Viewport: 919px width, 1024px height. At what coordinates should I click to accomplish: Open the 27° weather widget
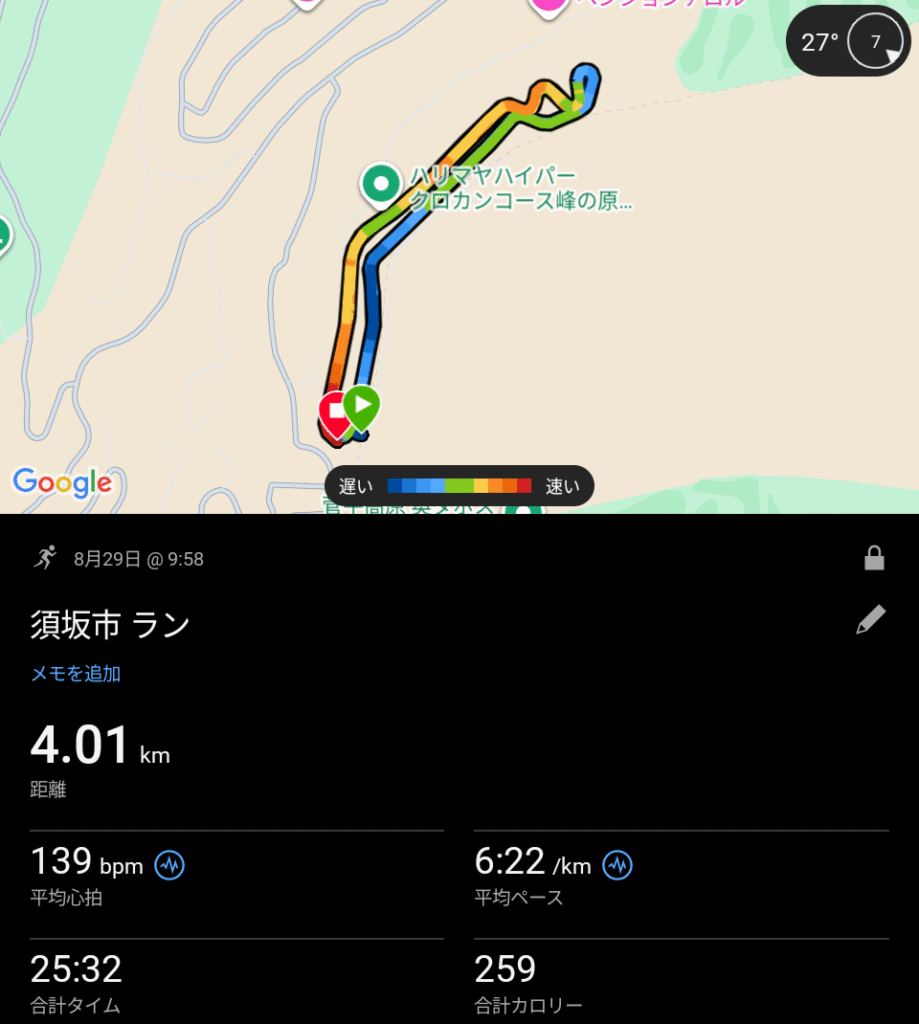(x=849, y=42)
